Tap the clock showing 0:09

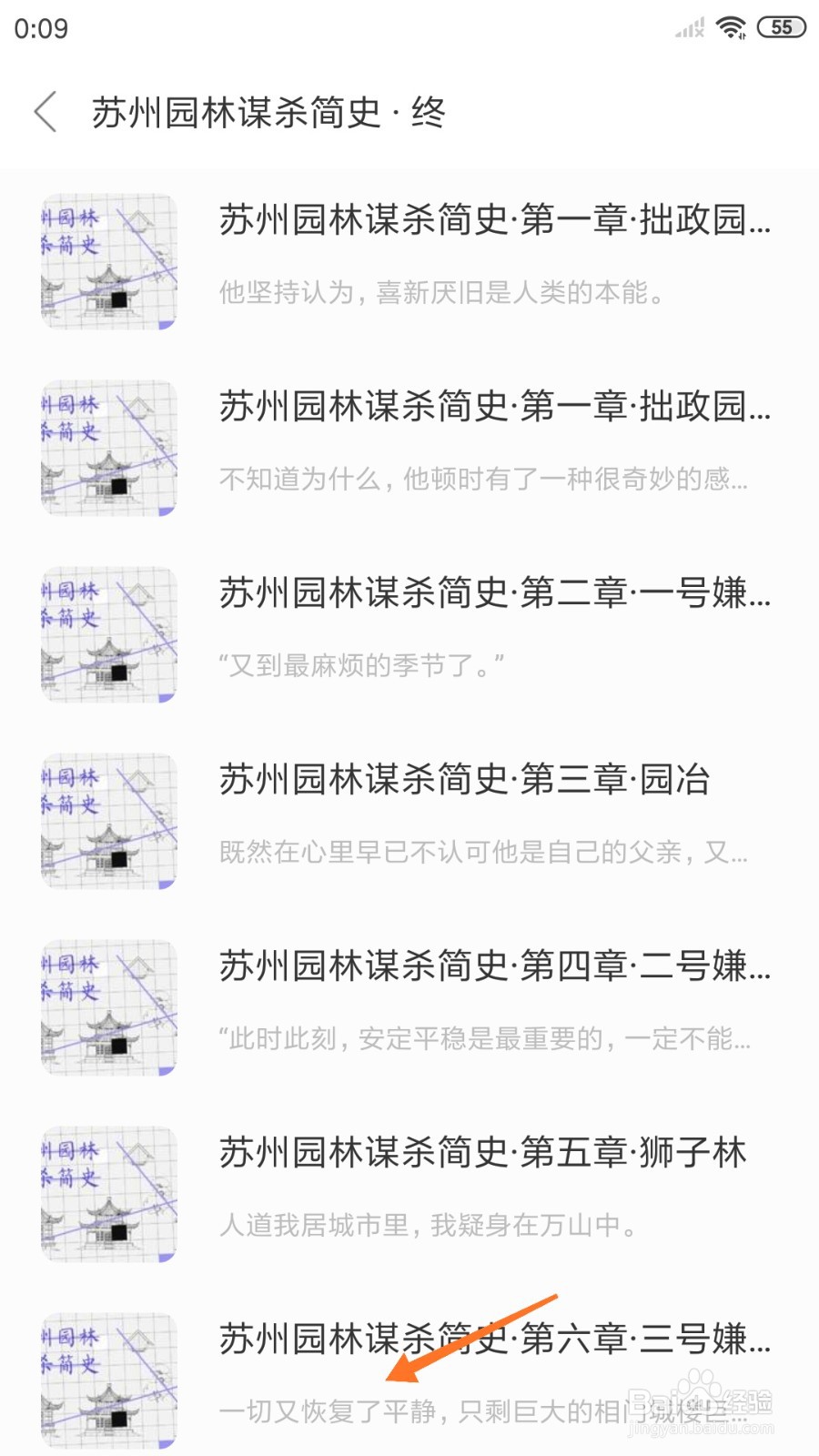point(40,27)
